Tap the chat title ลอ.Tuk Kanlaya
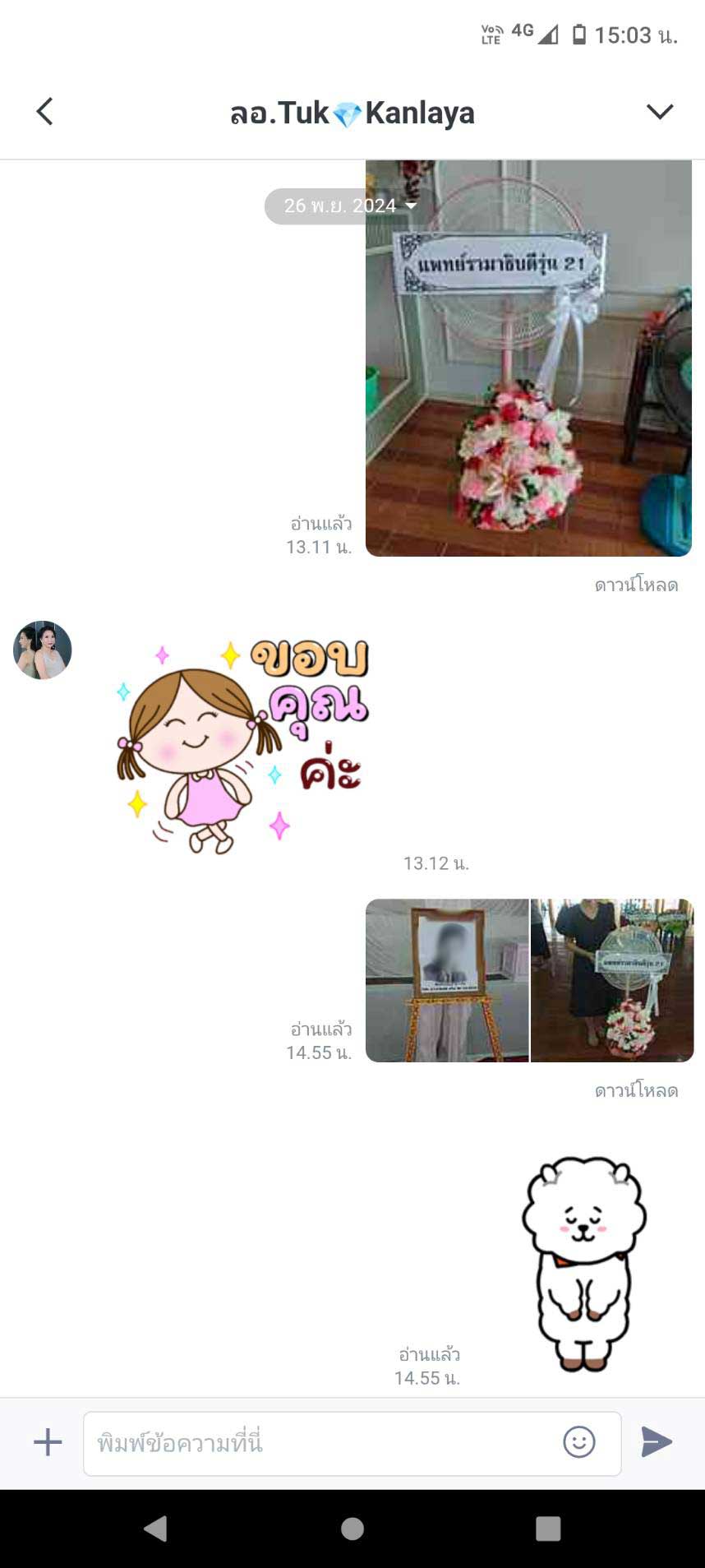The image size is (705, 1568). tap(353, 112)
